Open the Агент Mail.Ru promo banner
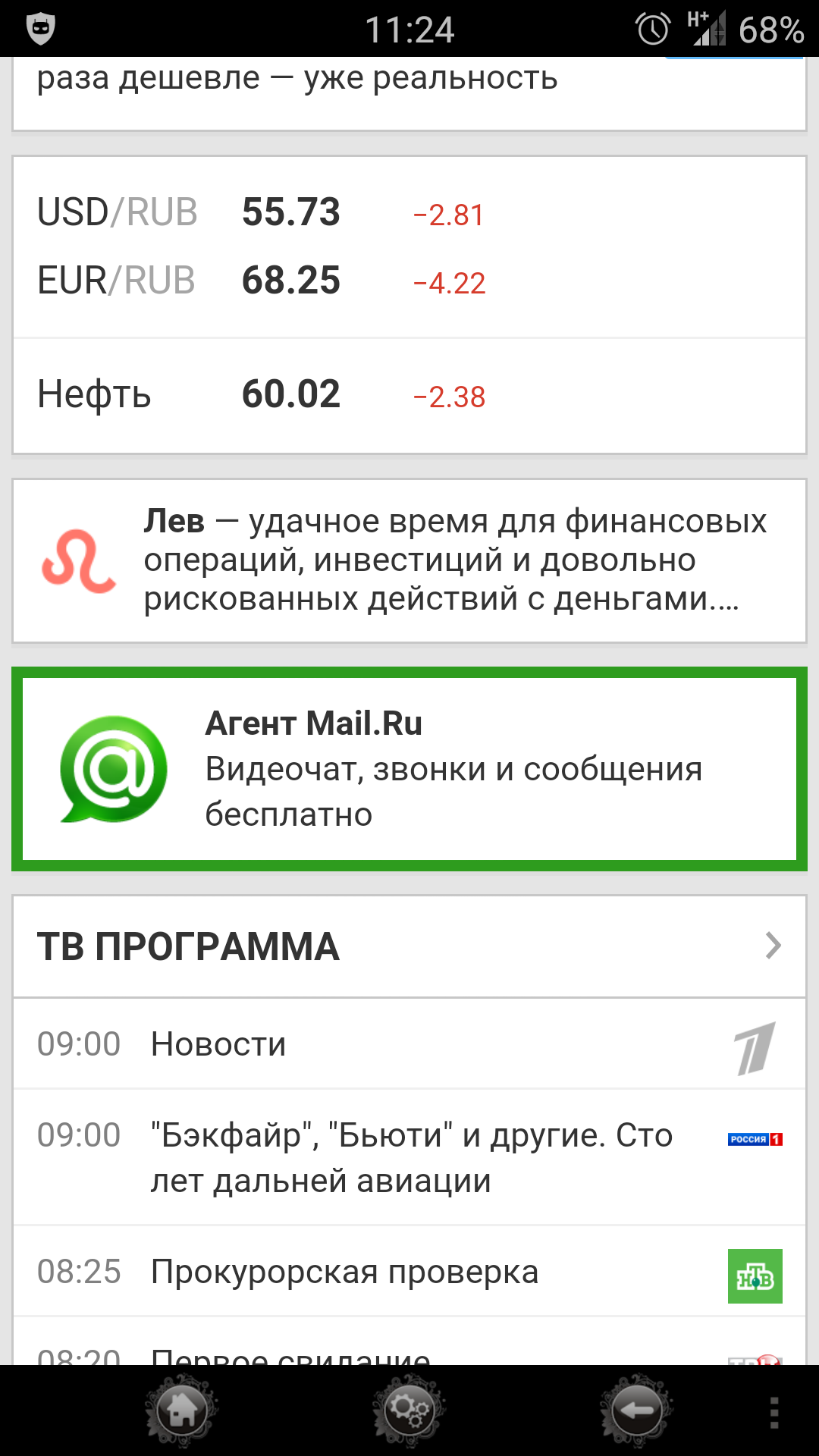 point(409,769)
